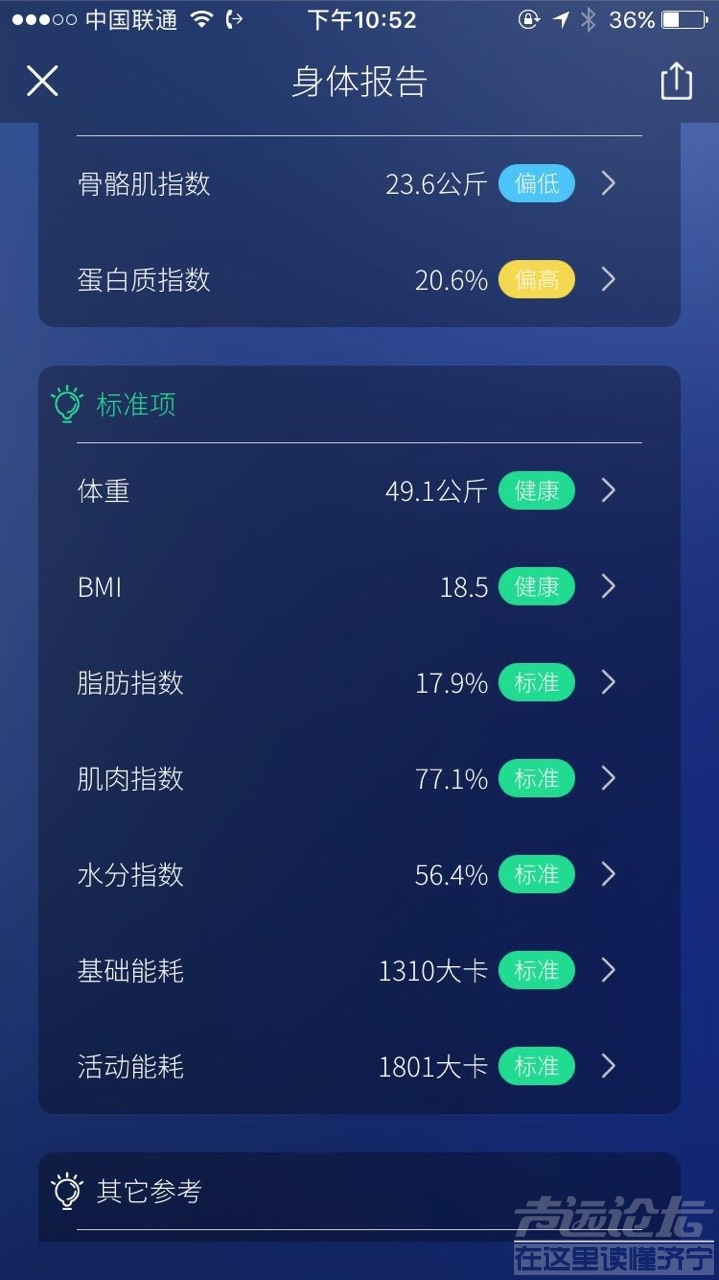The image size is (719, 1280).
Task: Open the 骨骼肌指数 details row
Action: [358, 184]
